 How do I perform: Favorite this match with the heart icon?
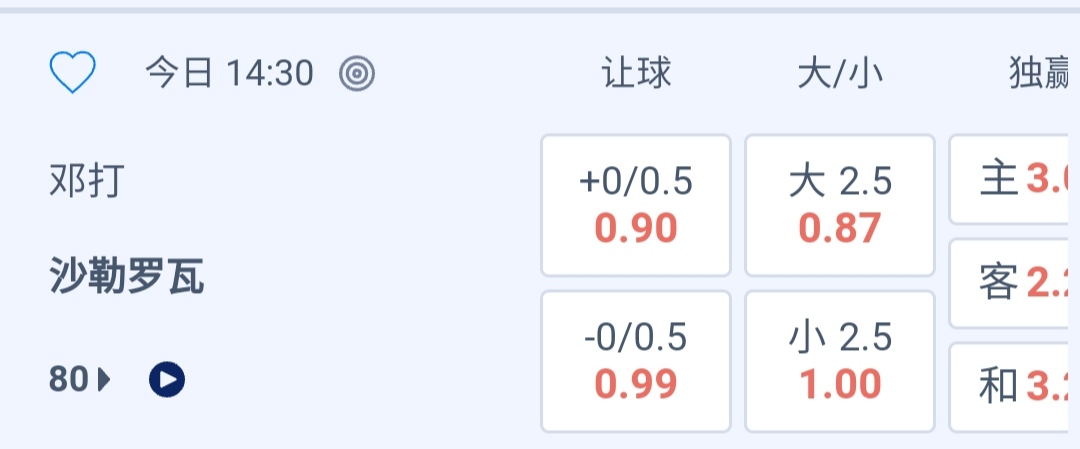(x=72, y=72)
